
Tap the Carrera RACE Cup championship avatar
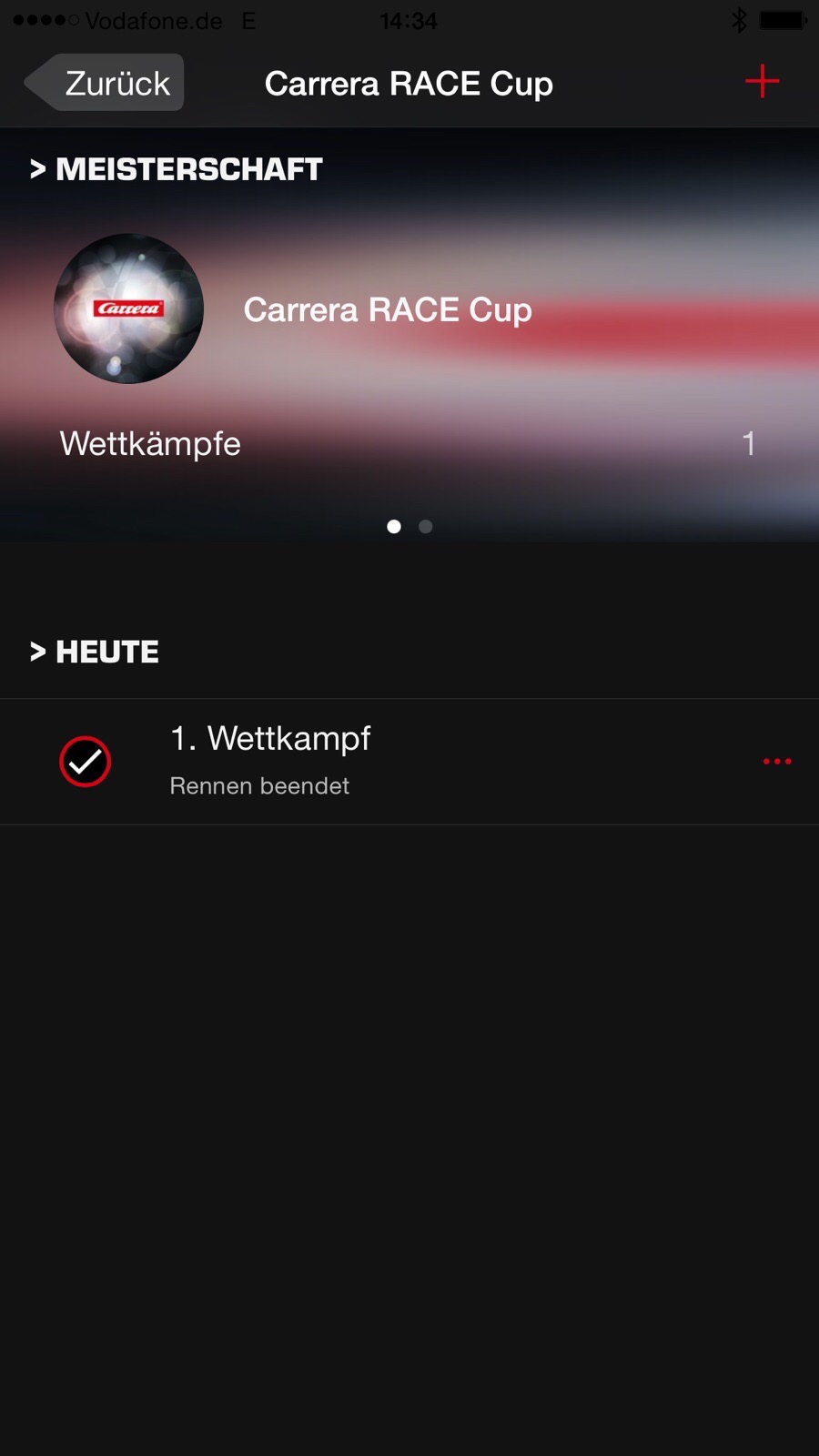tap(128, 308)
